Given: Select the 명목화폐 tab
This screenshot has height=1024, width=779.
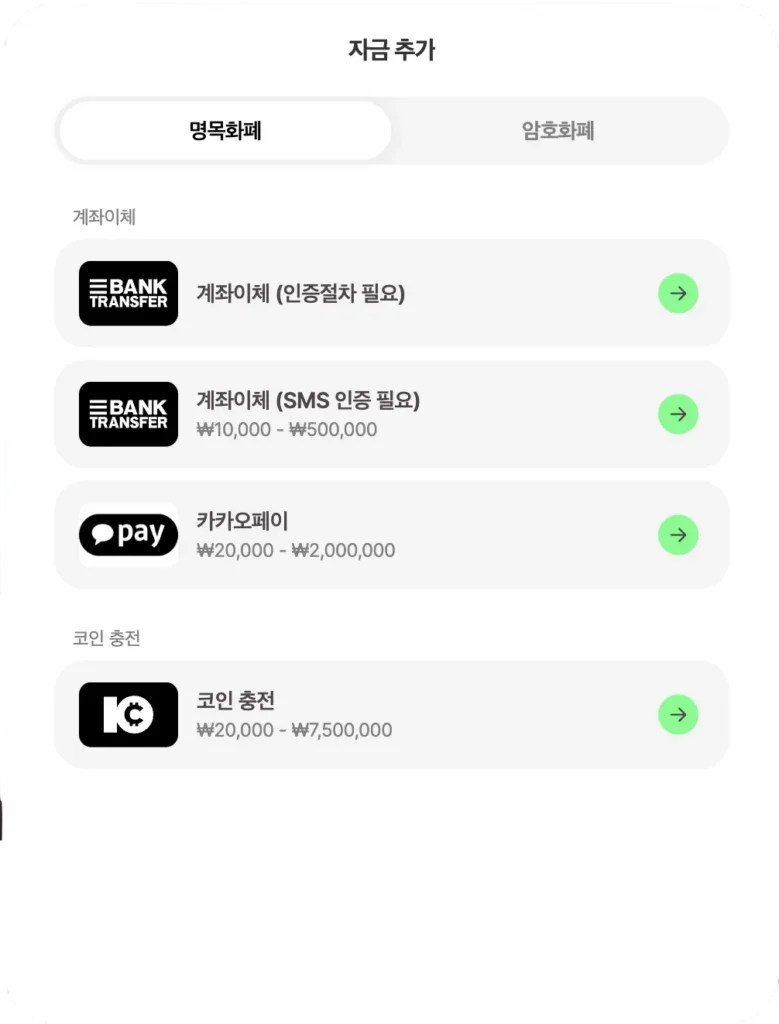Looking at the screenshot, I should 225,131.
